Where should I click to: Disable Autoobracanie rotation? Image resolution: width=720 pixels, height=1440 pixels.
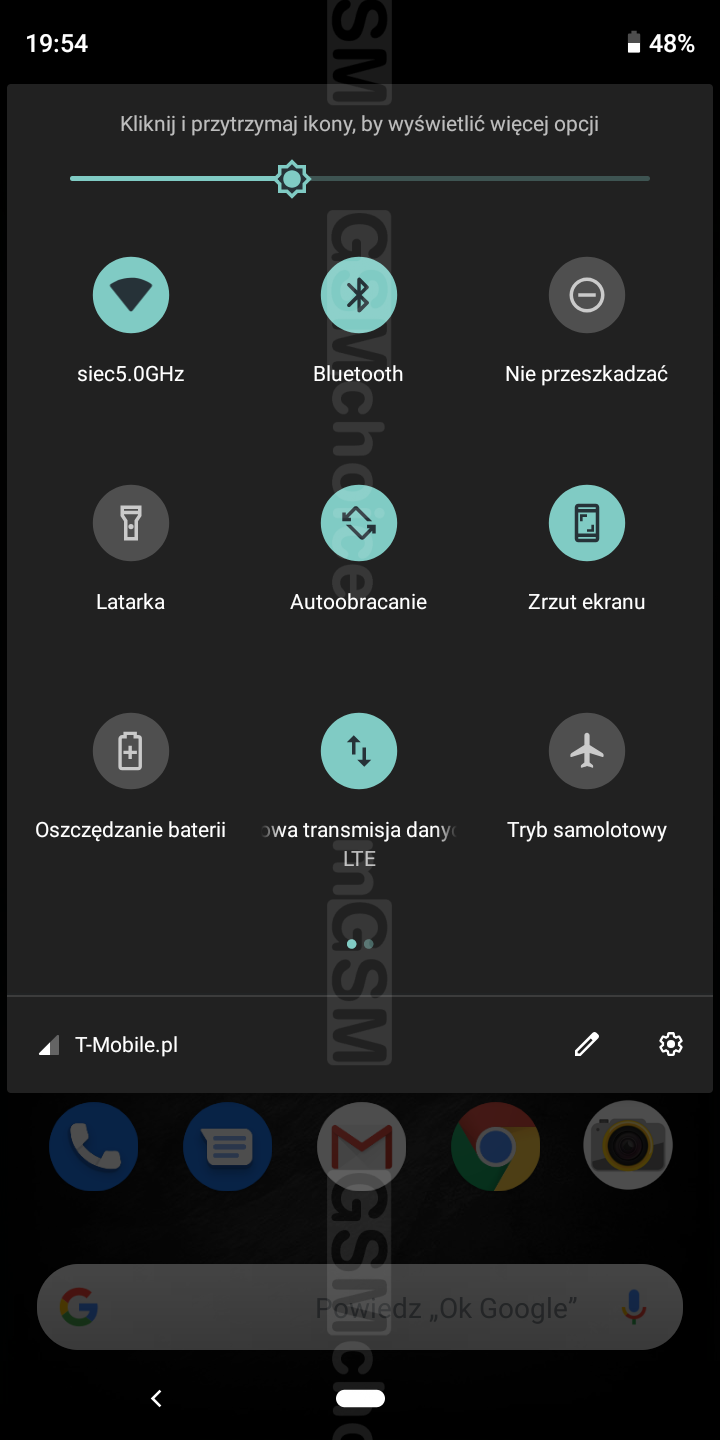(x=359, y=523)
